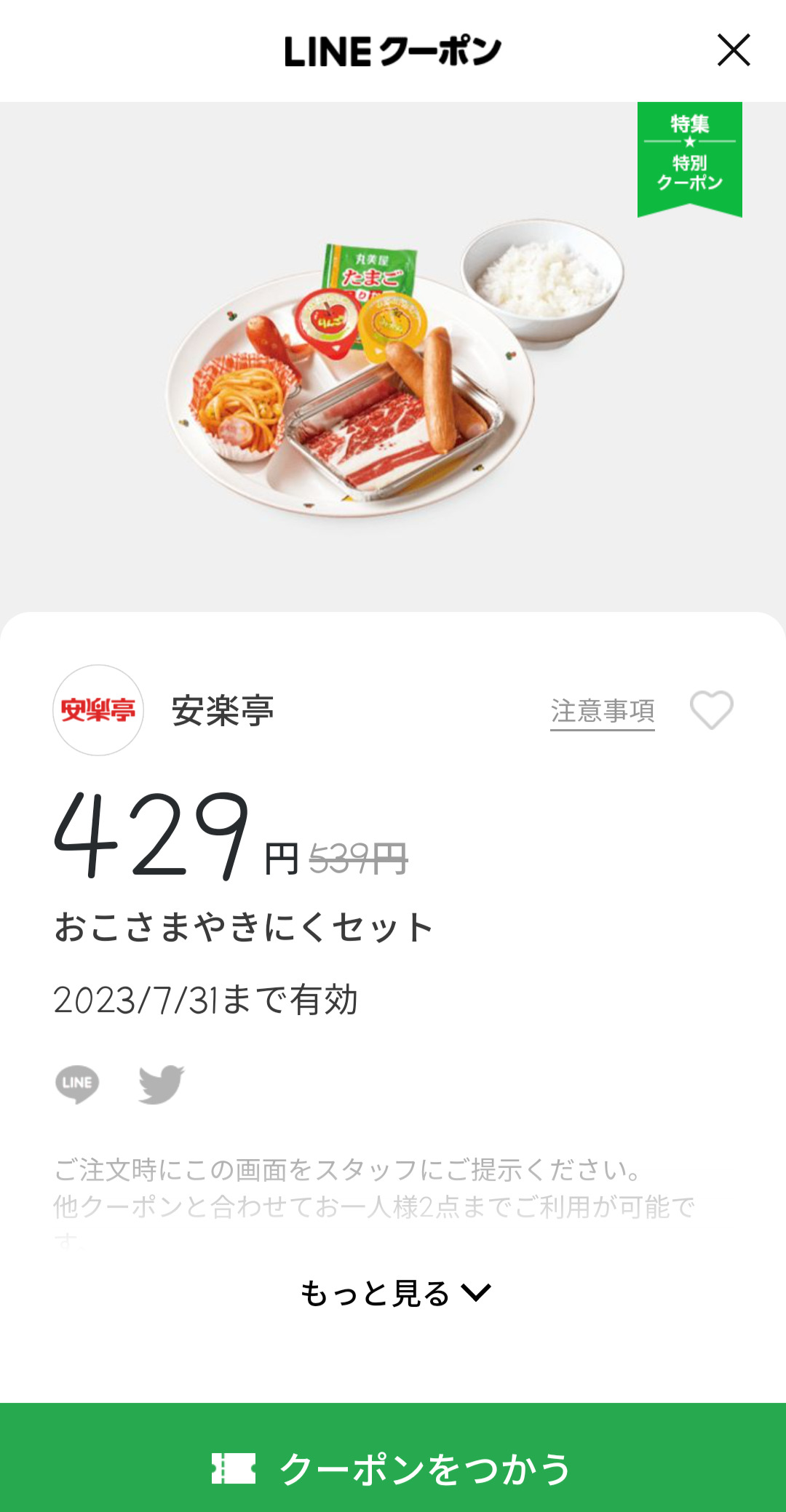The width and height of the screenshot is (786, 1512).
Task: Share the coupon on Twitter
Action: [x=162, y=1083]
